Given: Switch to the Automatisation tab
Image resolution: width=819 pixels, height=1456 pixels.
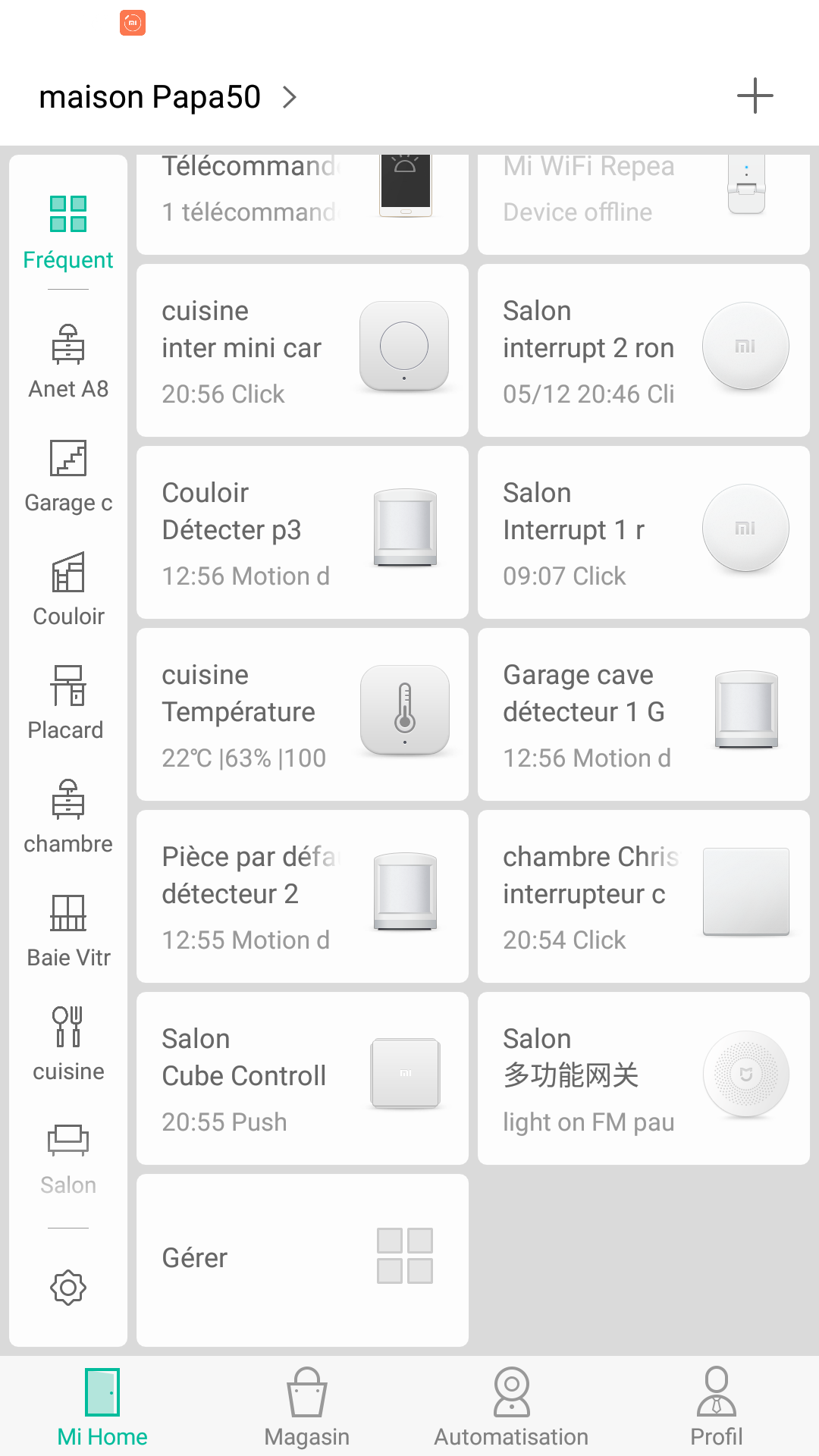Looking at the screenshot, I should point(512,1407).
